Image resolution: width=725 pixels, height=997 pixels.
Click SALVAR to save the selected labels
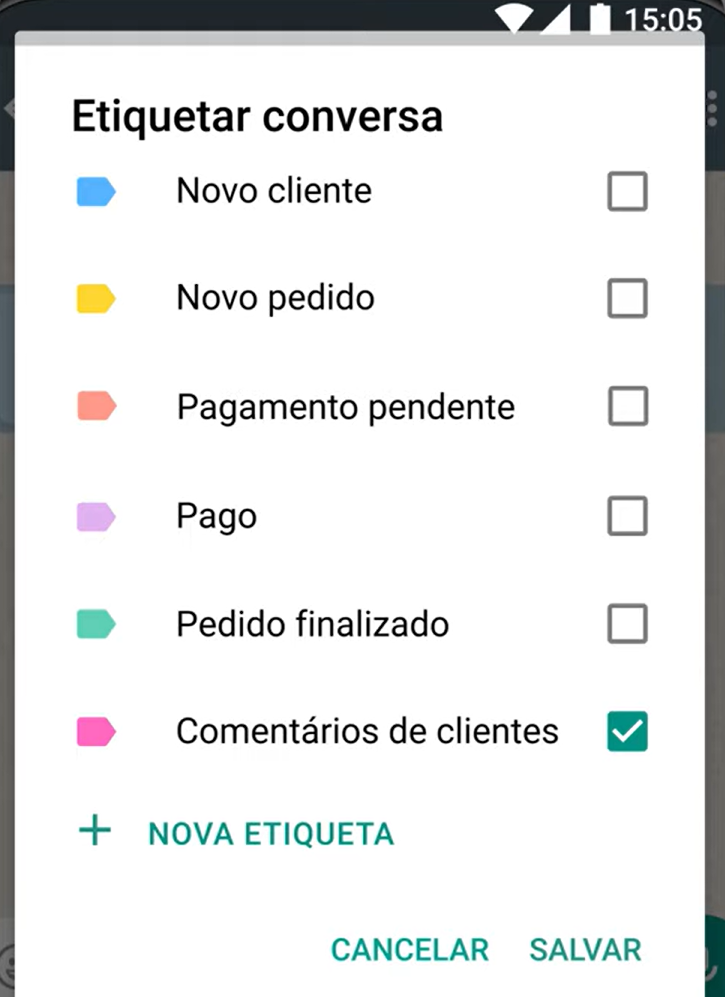click(x=585, y=949)
